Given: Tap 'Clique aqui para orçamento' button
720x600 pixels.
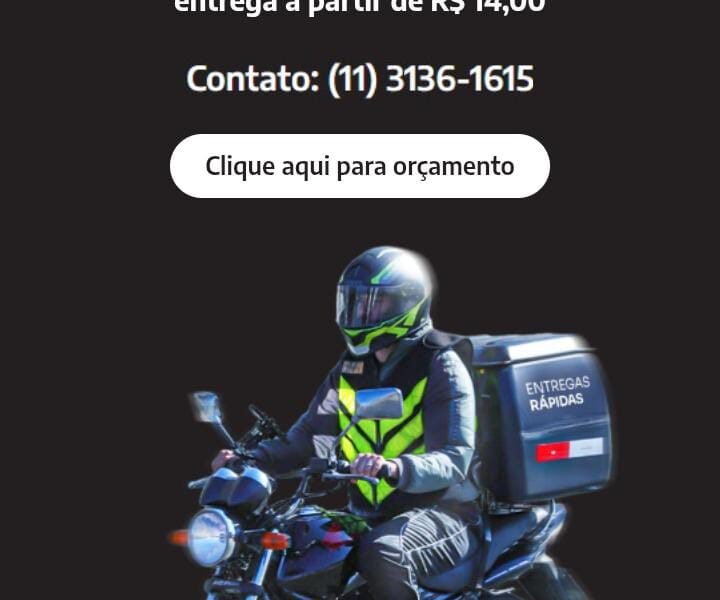Looking at the screenshot, I should (x=360, y=166).
